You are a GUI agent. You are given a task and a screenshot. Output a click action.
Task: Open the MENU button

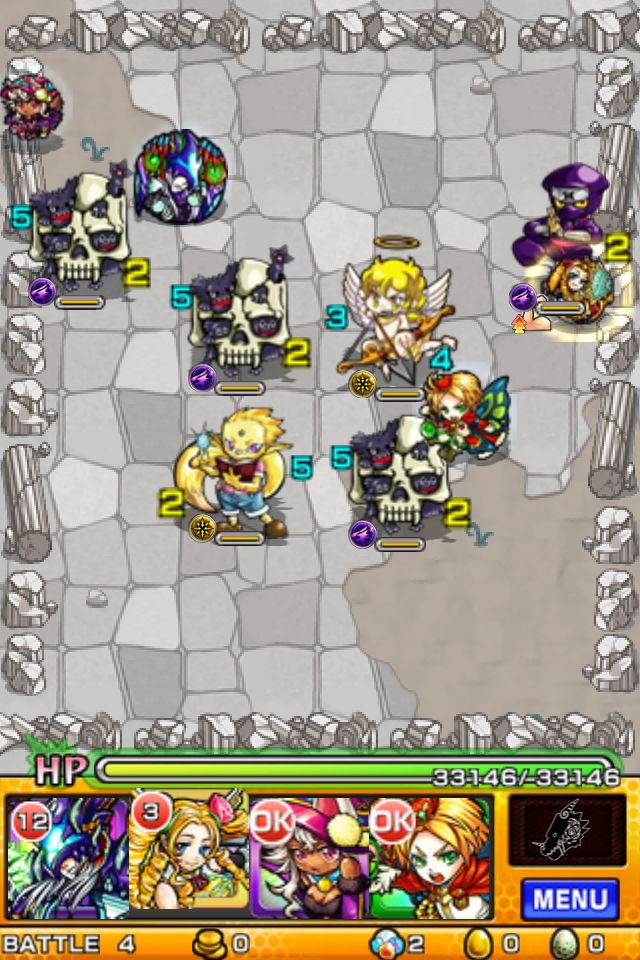570,898
